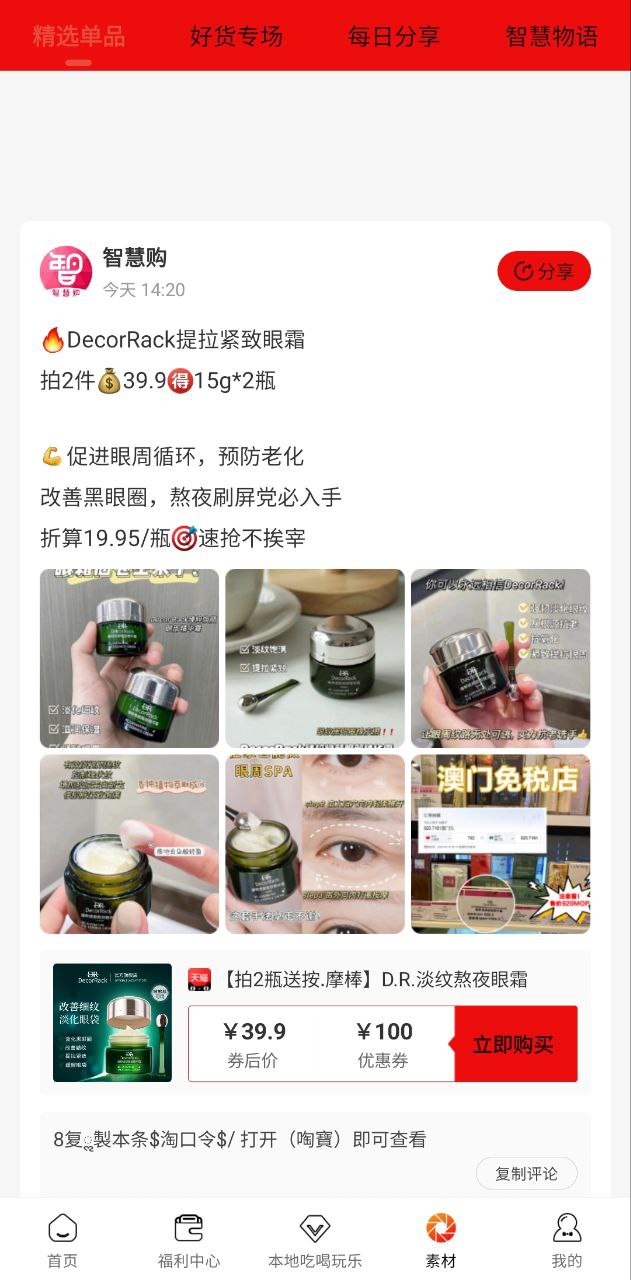Open the 智慧购 profile avatar

tap(66, 271)
